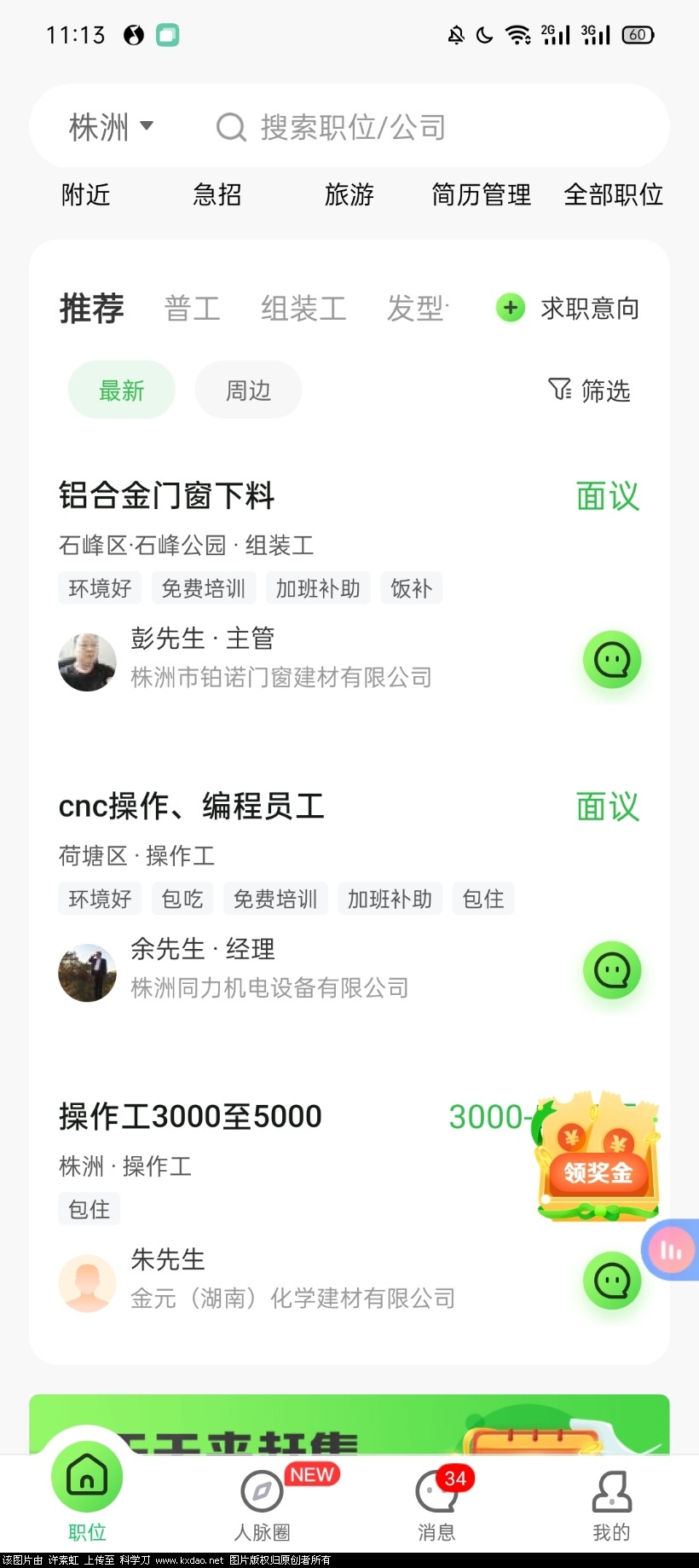Screen dimensions: 699x1568
Task: Click the 简历管理 link
Action: click(x=481, y=195)
